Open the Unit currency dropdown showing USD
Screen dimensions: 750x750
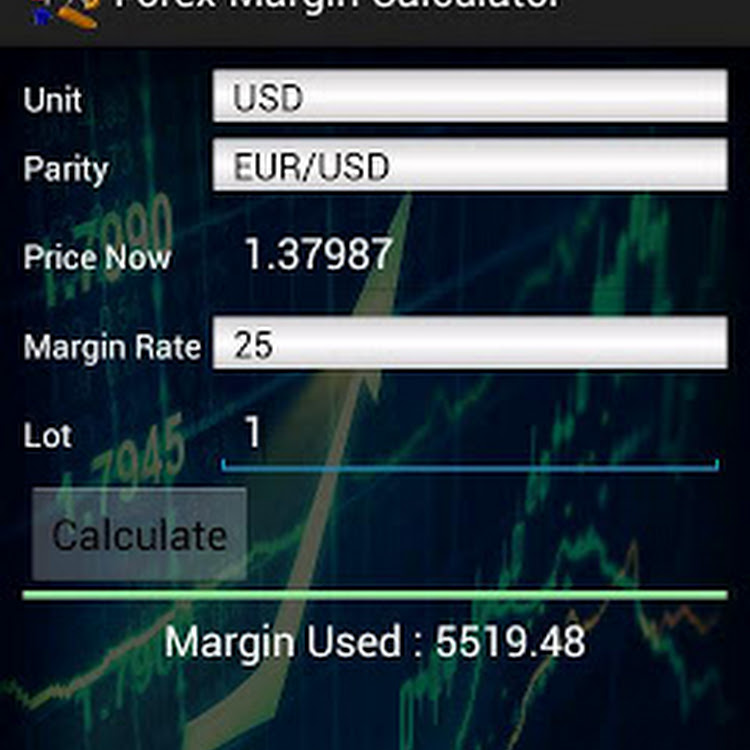(469, 97)
